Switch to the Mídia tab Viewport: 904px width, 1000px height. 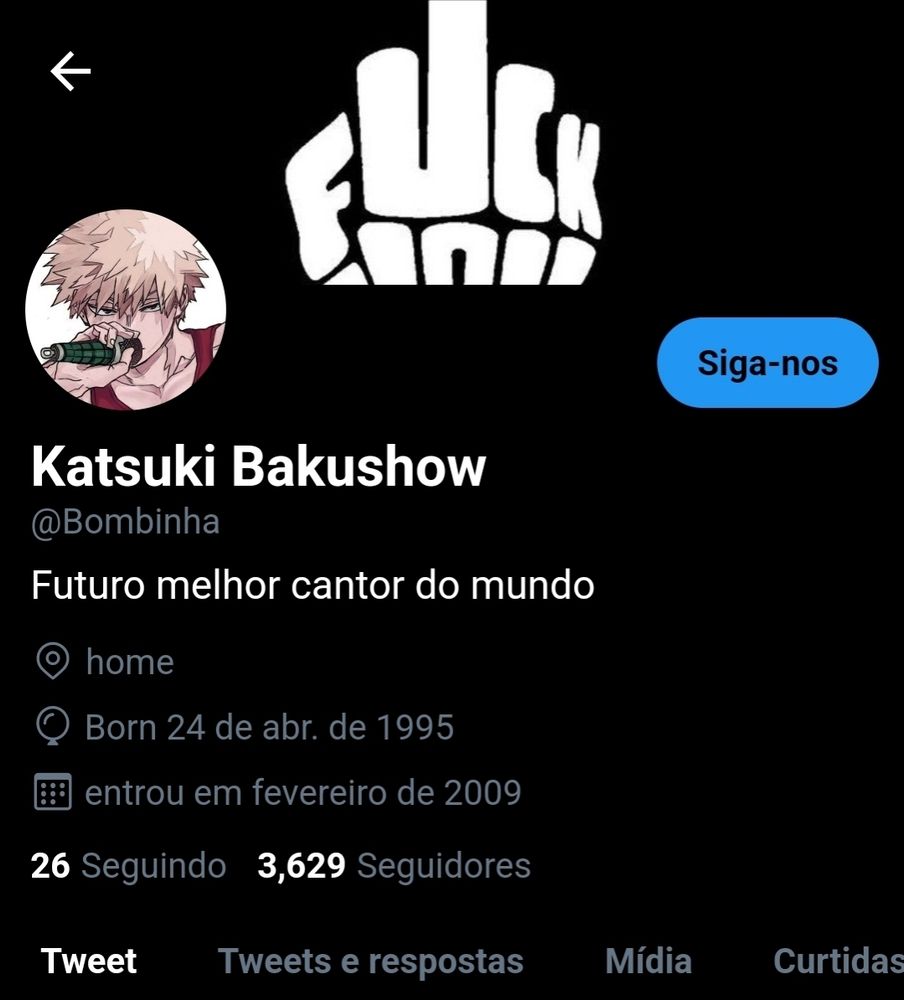tap(648, 961)
